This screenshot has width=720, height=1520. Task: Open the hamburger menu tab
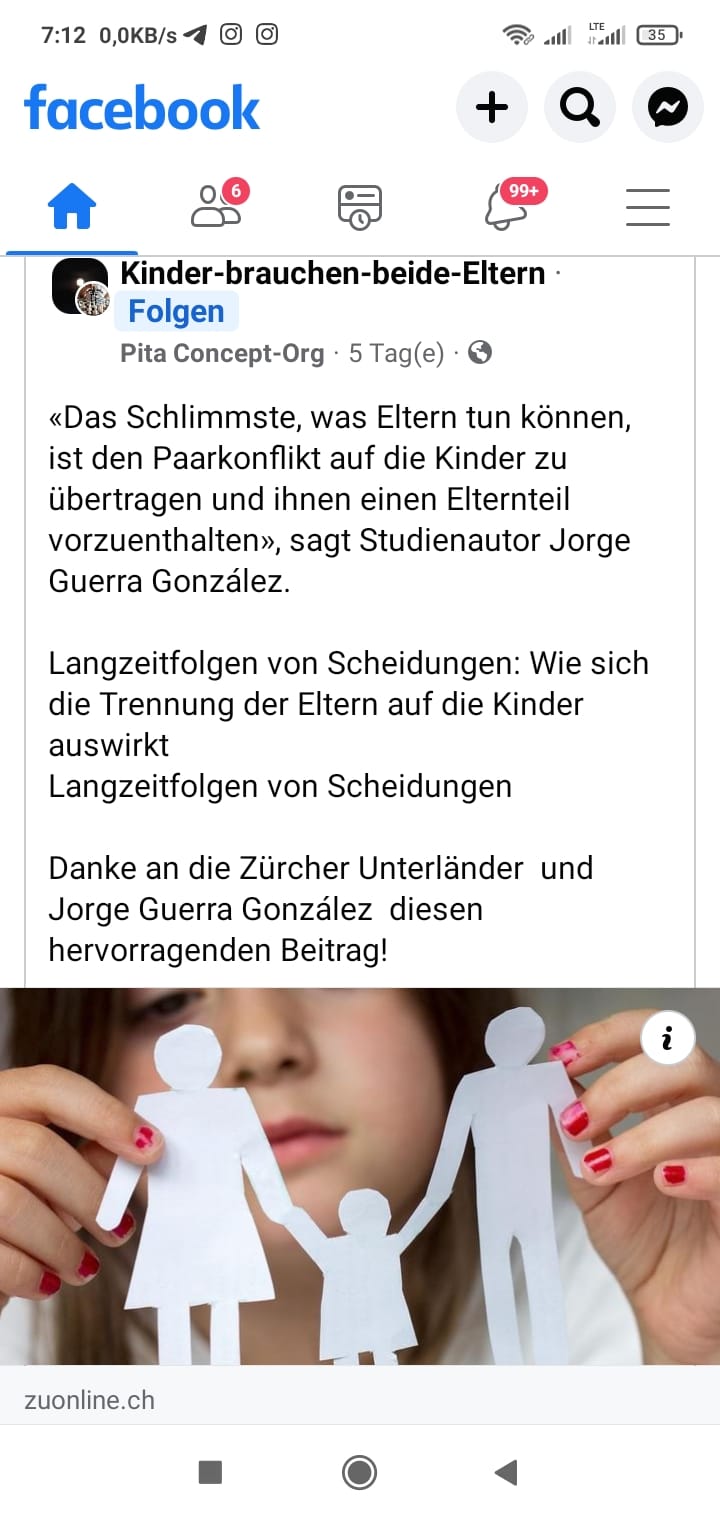click(648, 208)
